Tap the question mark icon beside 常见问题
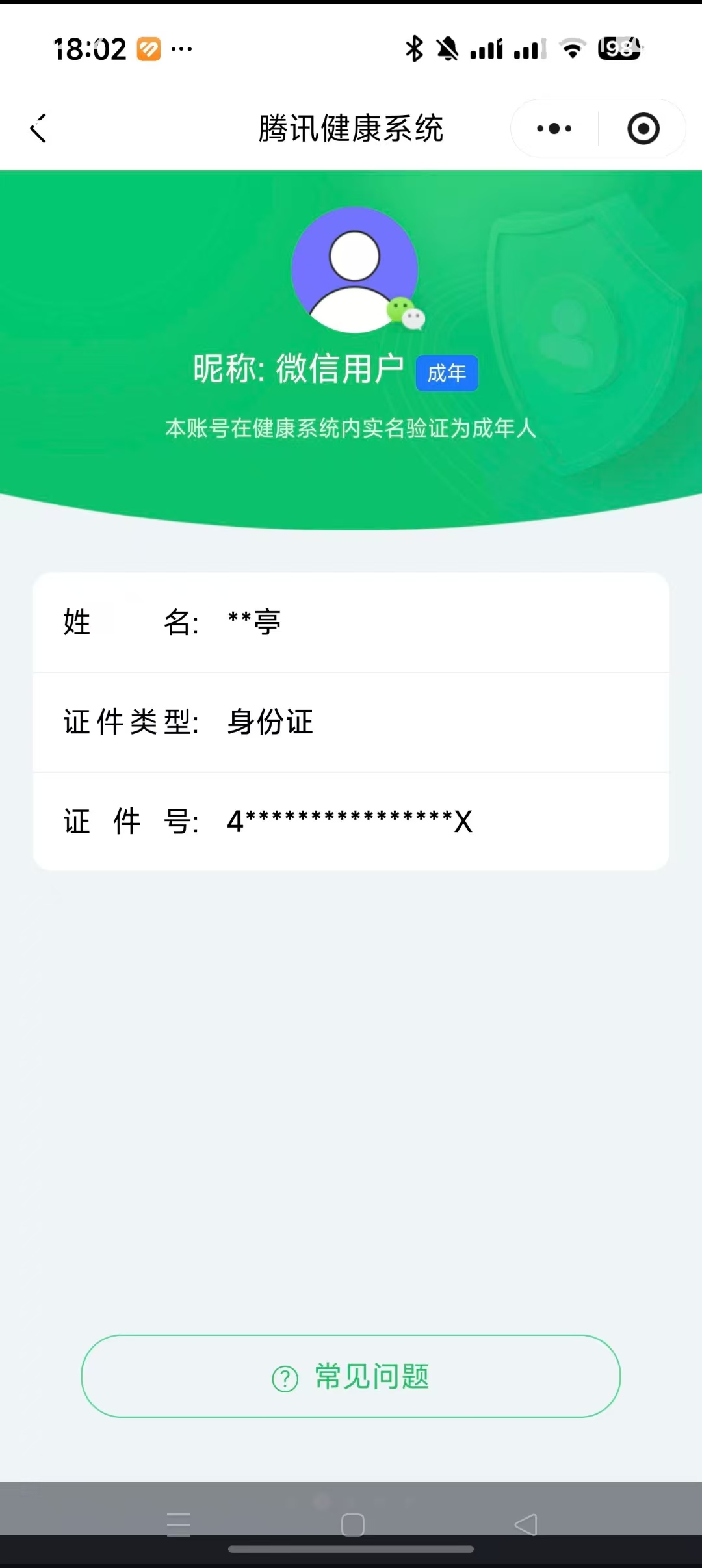Image resolution: width=702 pixels, height=1568 pixels. click(284, 1377)
